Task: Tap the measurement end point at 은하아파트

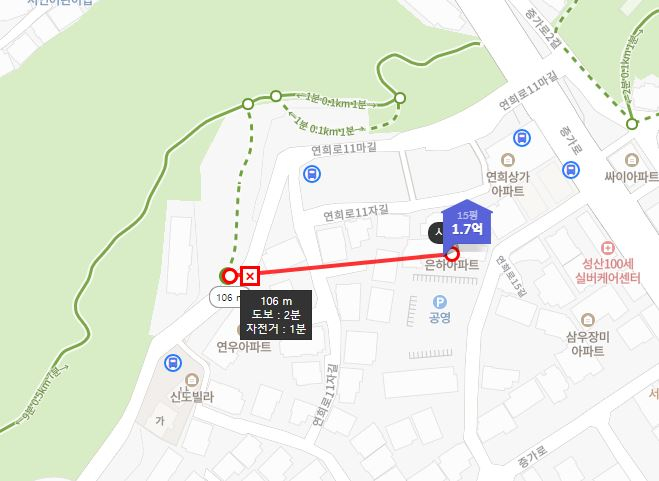Action: [x=452, y=254]
